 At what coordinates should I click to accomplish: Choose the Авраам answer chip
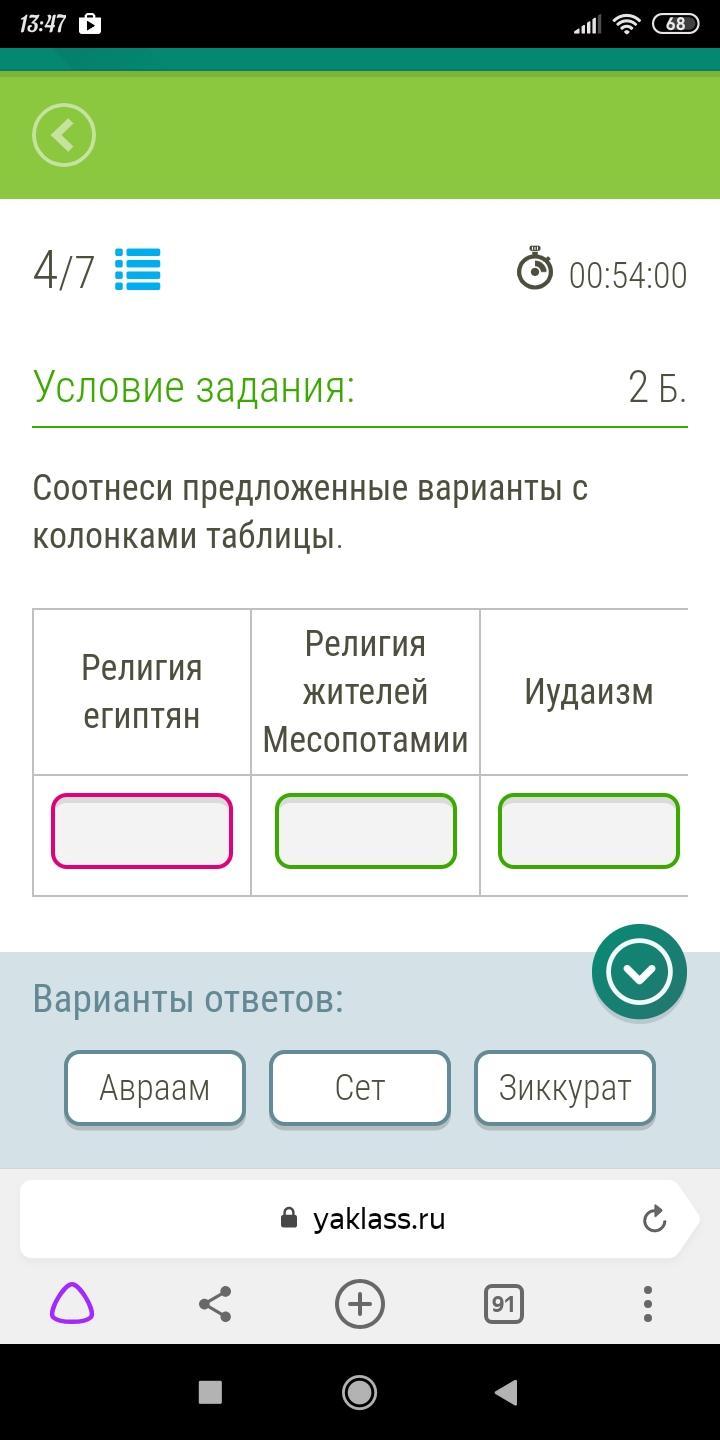click(x=155, y=1088)
